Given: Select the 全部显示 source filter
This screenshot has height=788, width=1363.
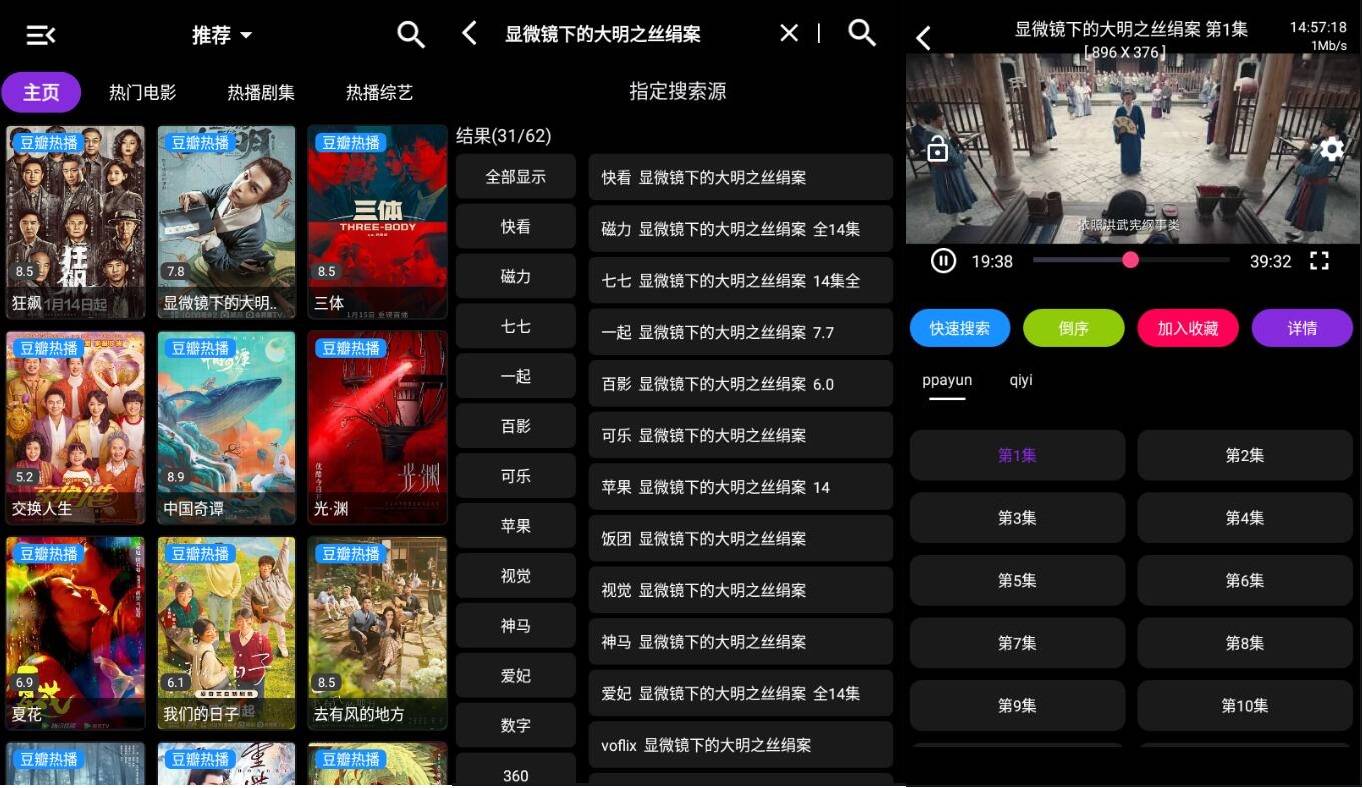Looking at the screenshot, I should point(516,177).
